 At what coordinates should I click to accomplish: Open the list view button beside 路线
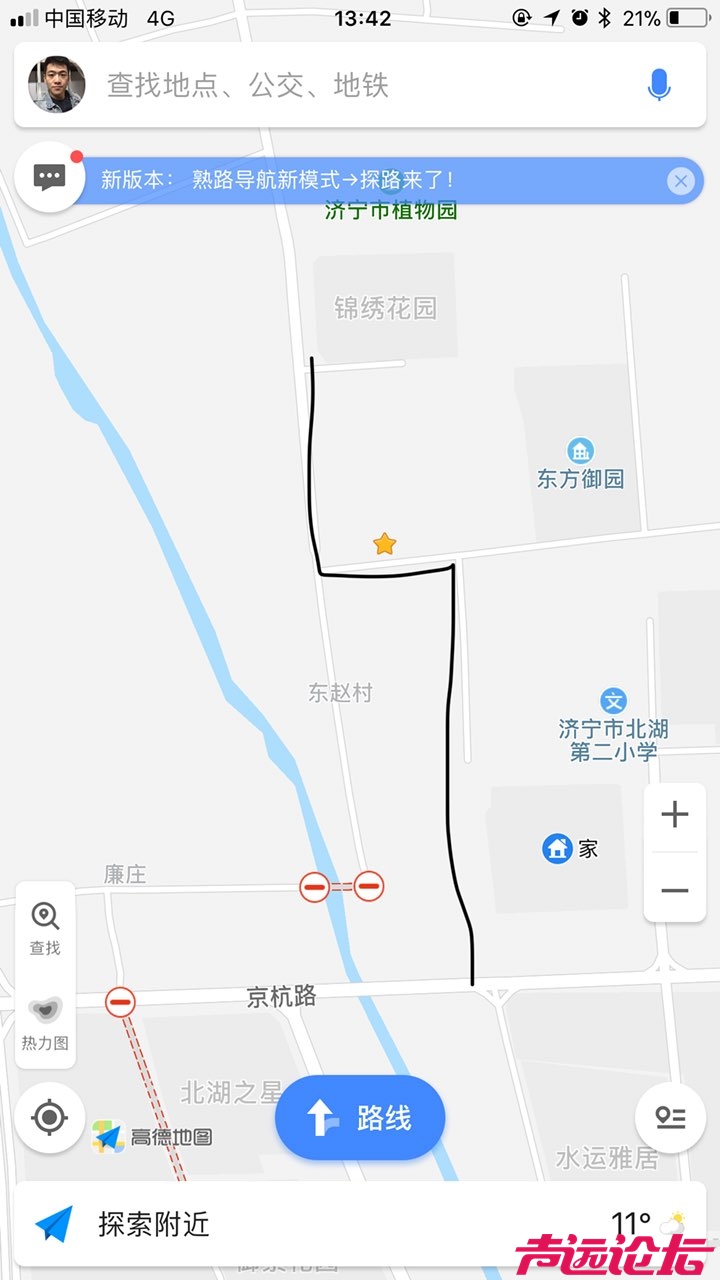pos(670,1117)
